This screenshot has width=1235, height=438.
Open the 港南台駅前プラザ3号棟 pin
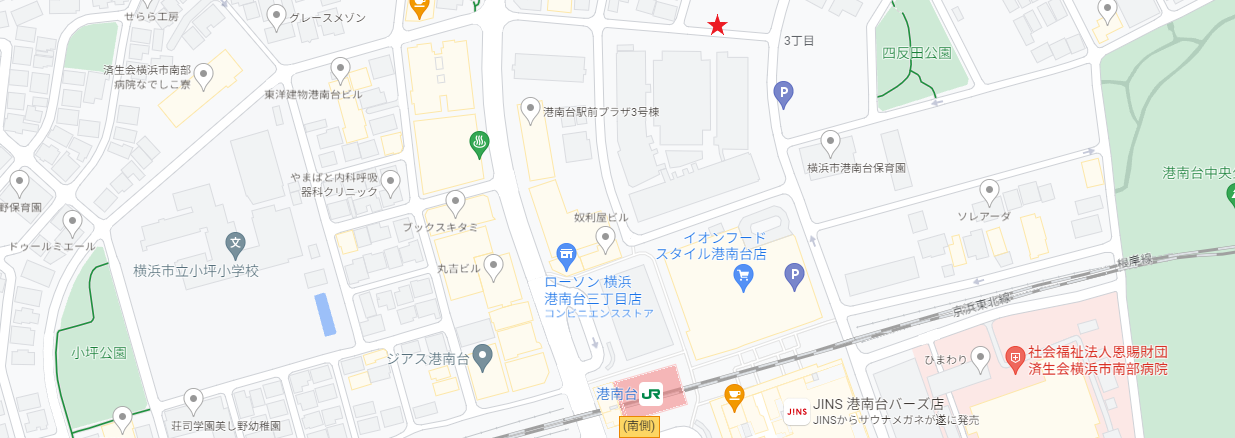(531, 108)
